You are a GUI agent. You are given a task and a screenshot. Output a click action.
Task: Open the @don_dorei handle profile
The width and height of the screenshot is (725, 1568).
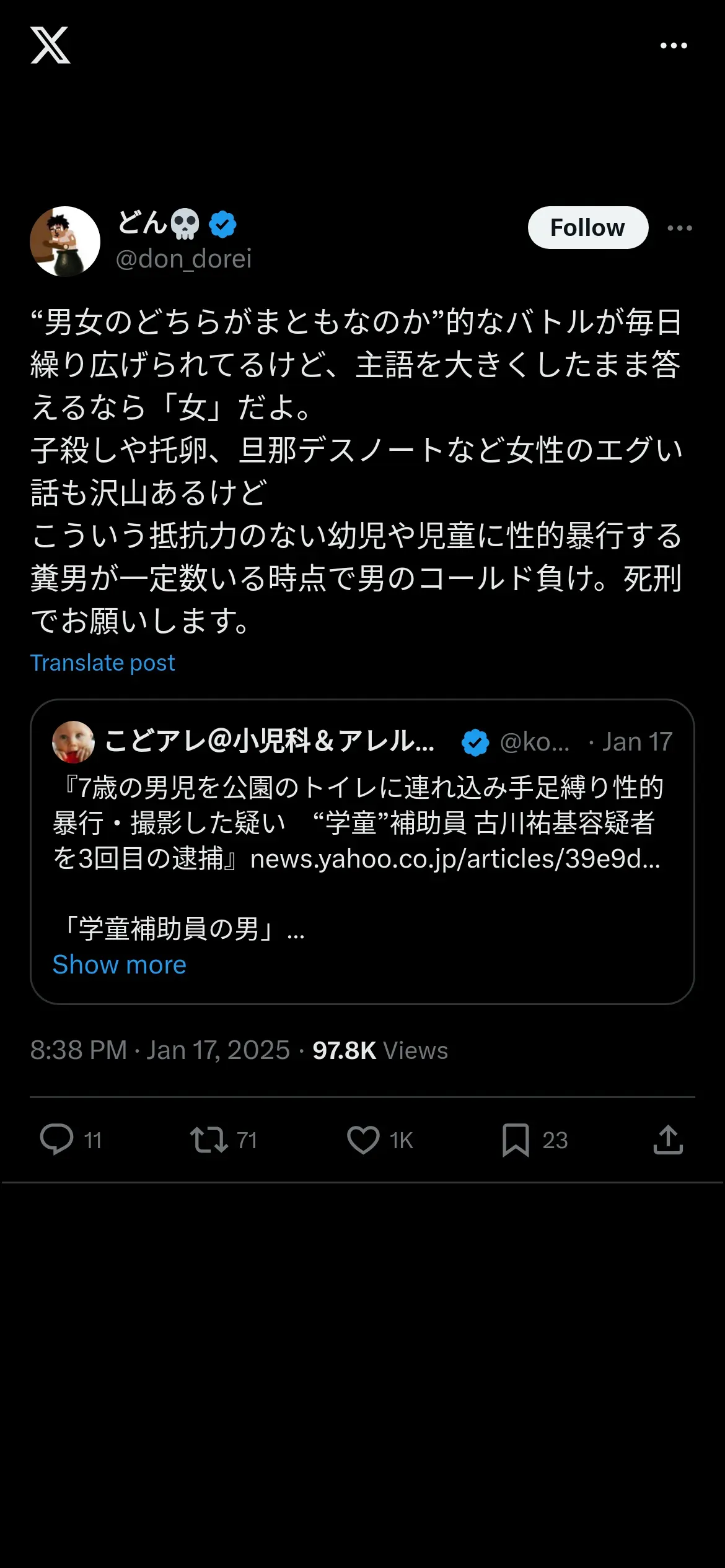click(x=183, y=259)
